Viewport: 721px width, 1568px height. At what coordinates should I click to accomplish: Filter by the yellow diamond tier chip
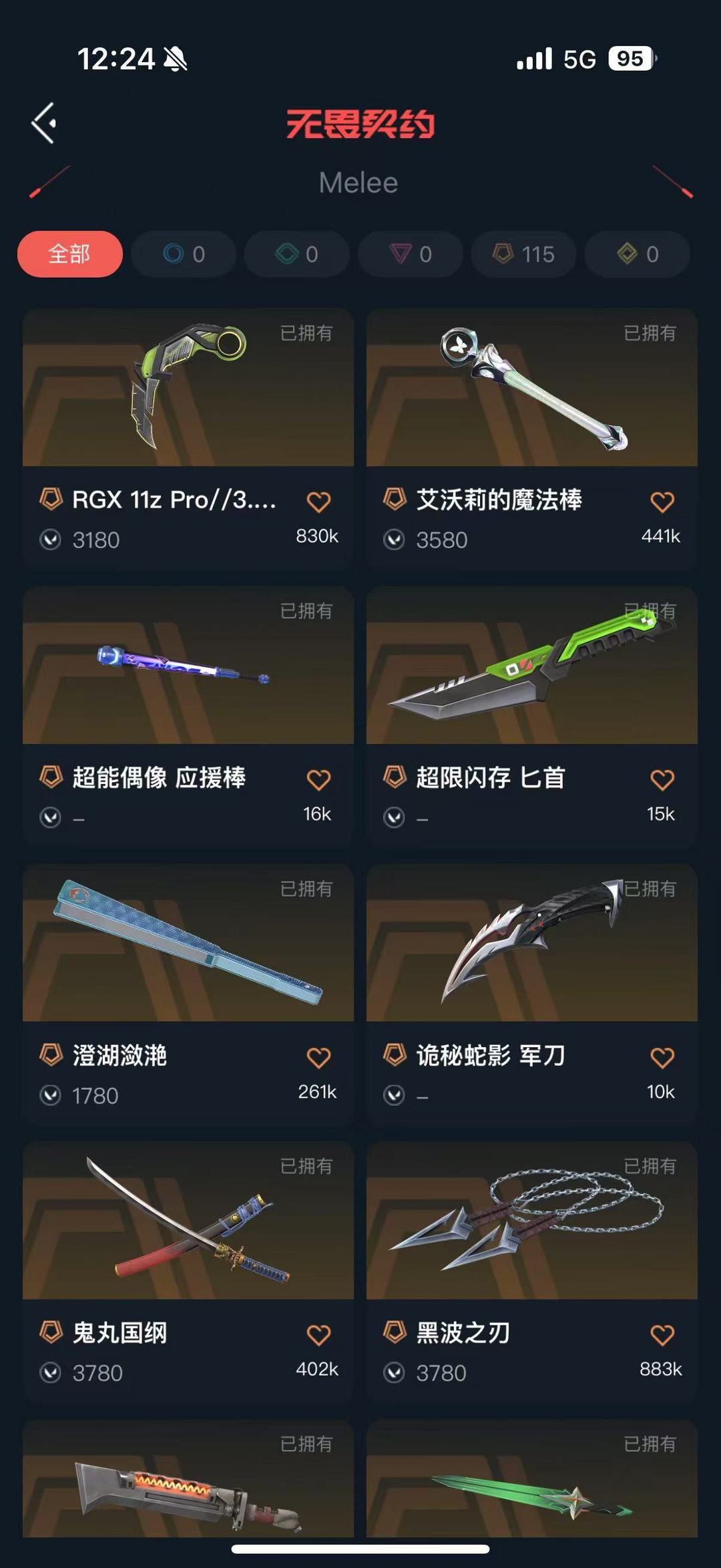(x=638, y=254)
